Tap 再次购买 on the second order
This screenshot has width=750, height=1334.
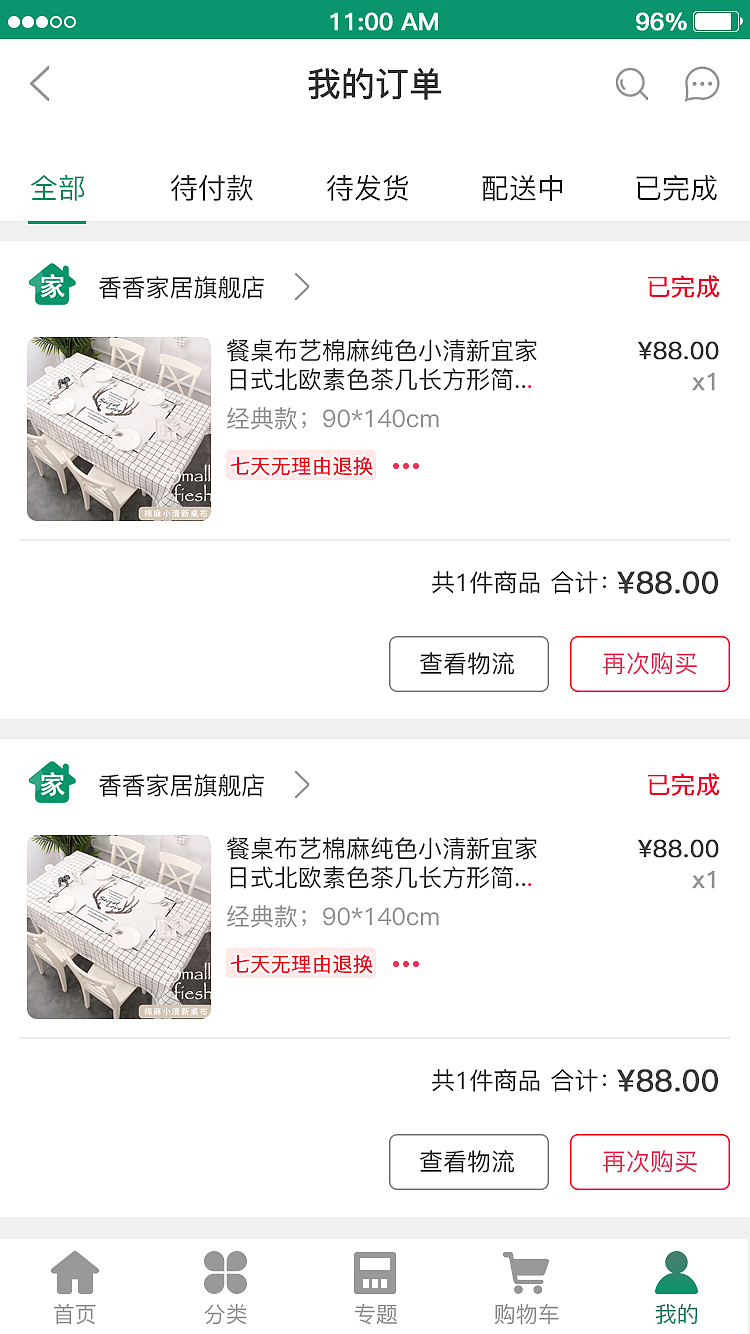pyautogui.click(x=649, y=1162)
